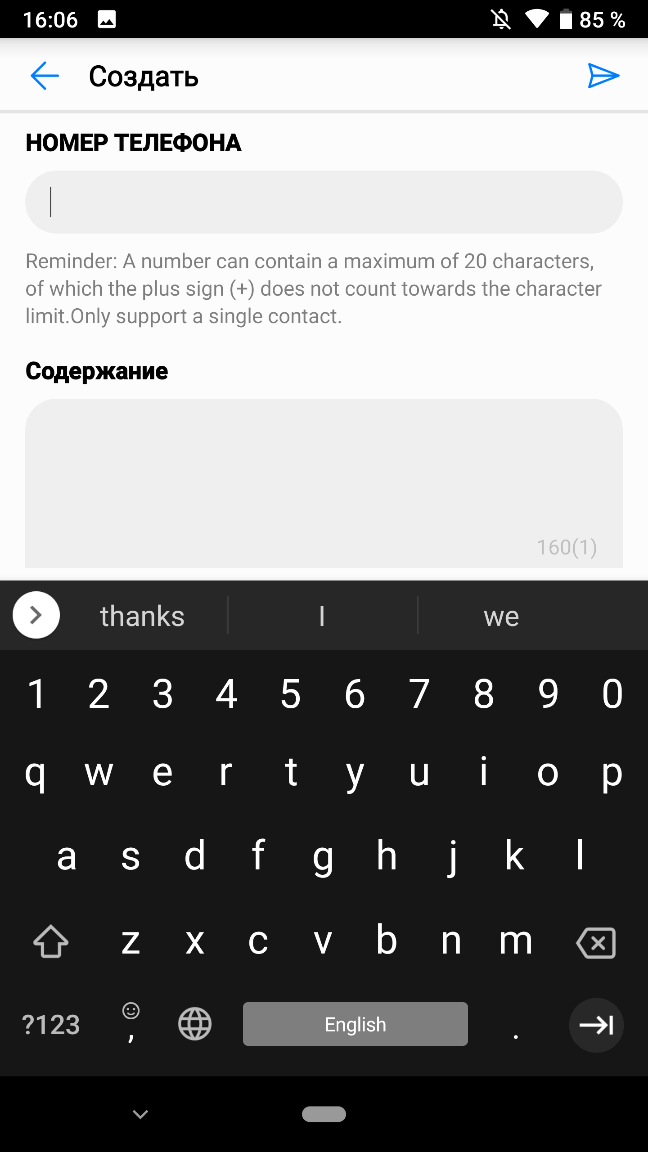Go back from the Создать screen
The image size is (648, 1152).
coord(45,76)
